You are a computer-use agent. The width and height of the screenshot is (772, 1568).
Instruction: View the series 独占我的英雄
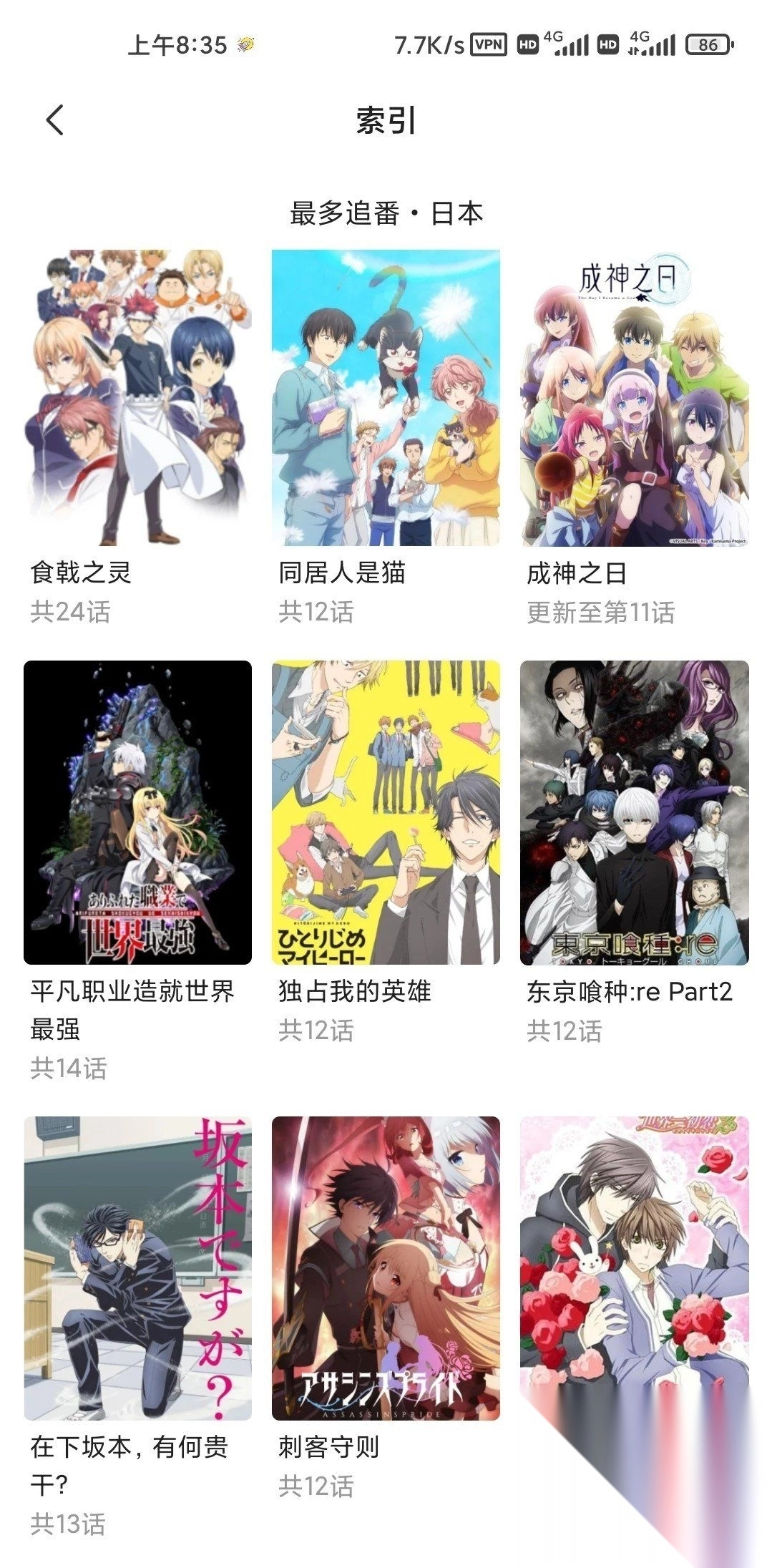pos(386,812)
